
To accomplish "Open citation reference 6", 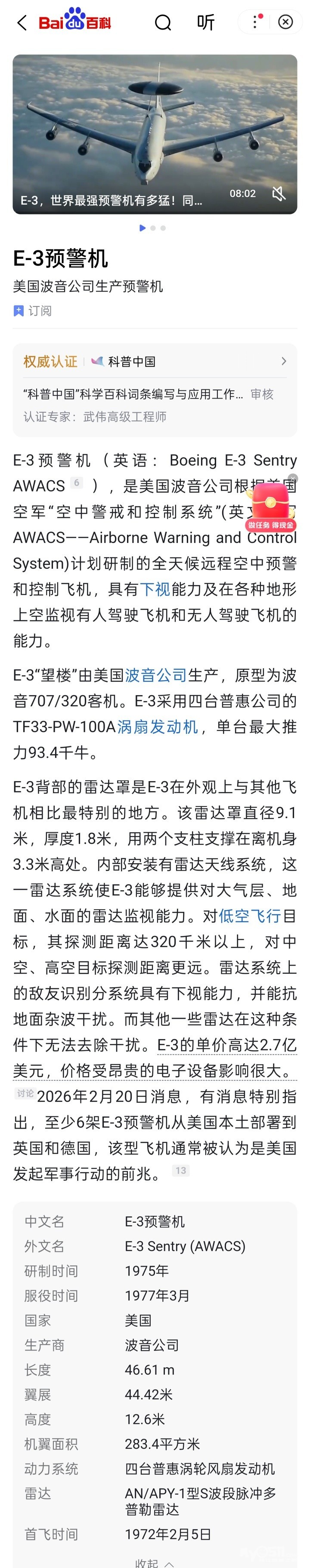I will click(76, 483).
